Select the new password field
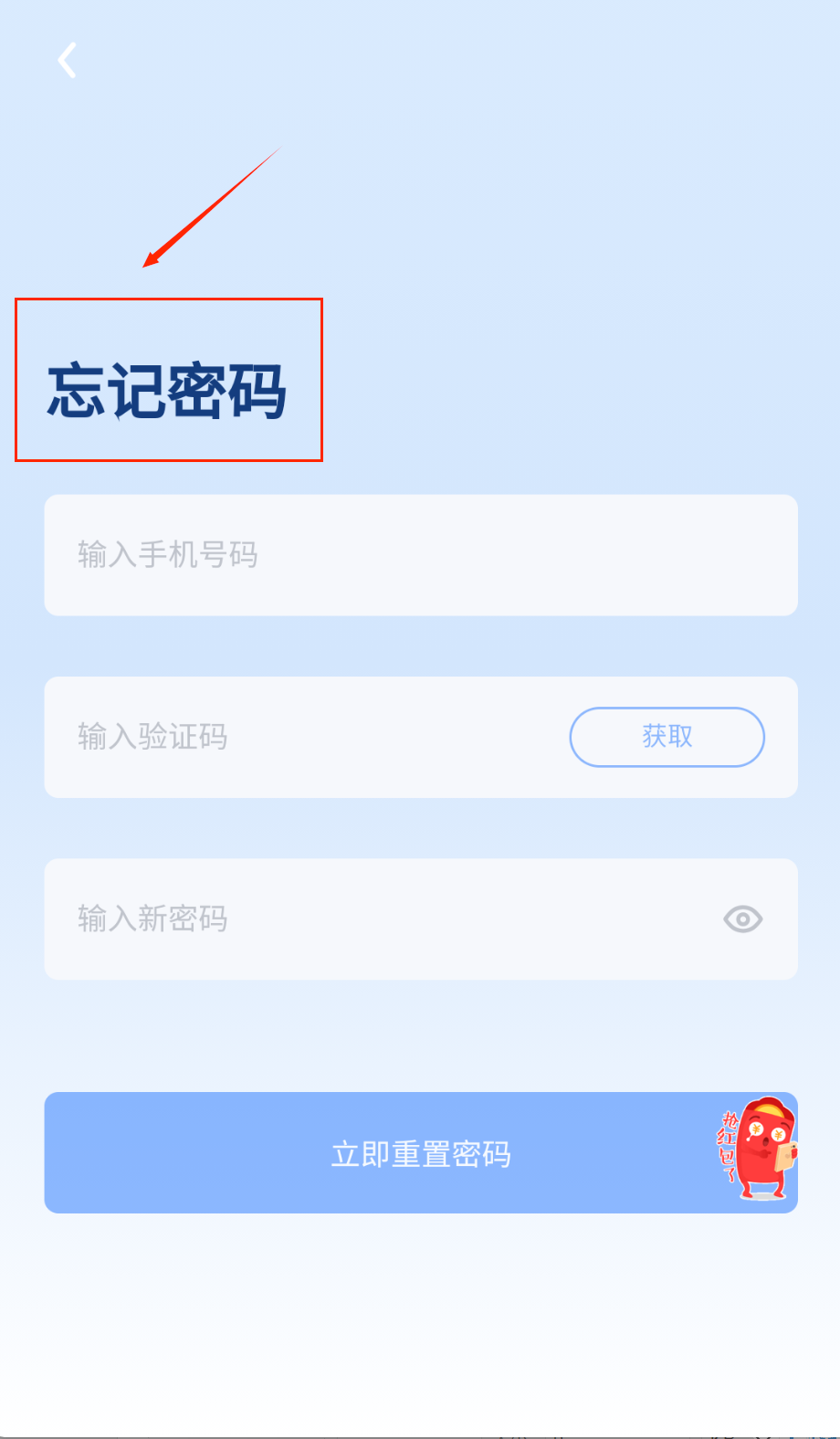 (365, 919)
